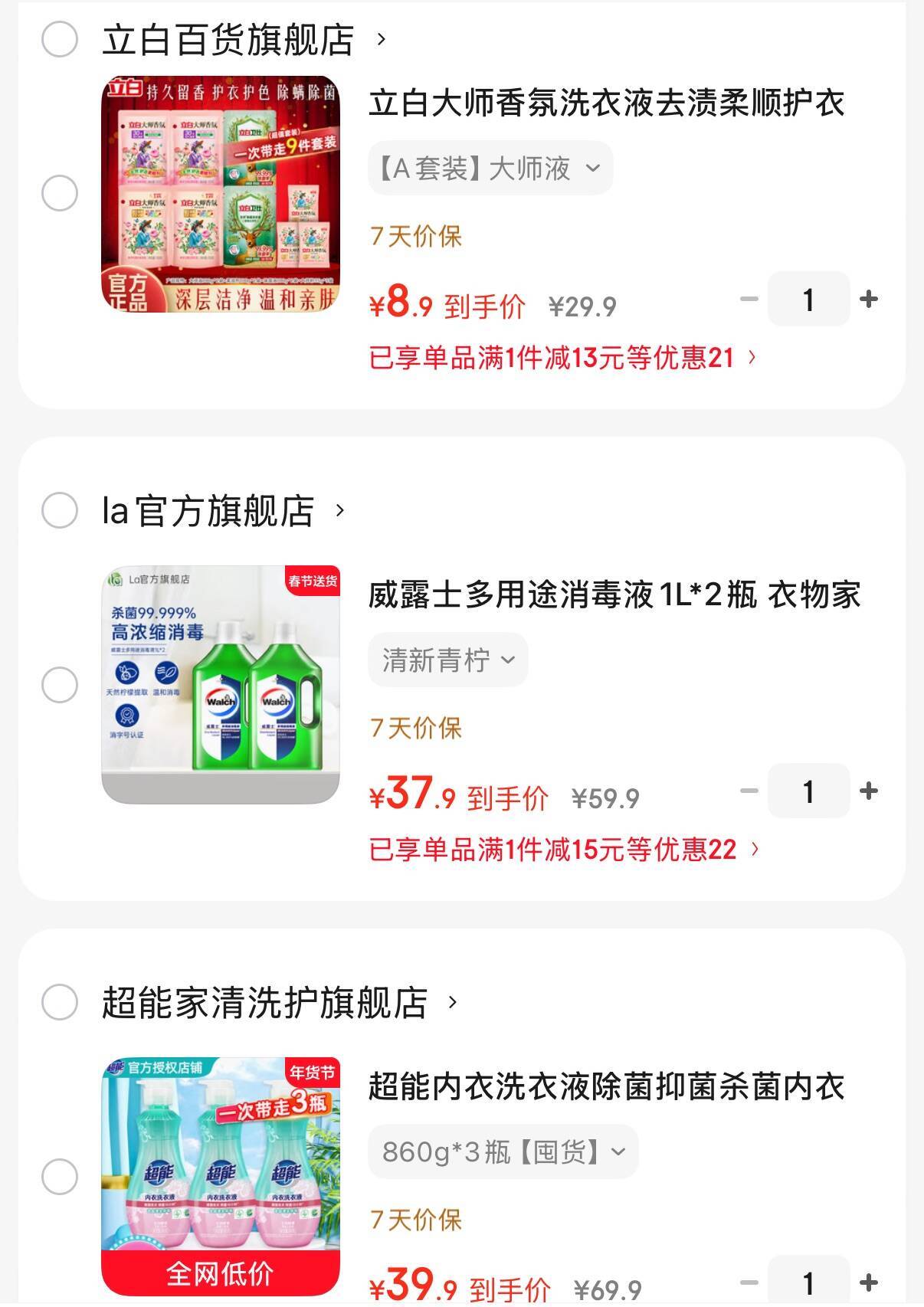Open the 威露士 disinfectant product image
This screenshot has width=924, height=1307.
pos(221,685)
